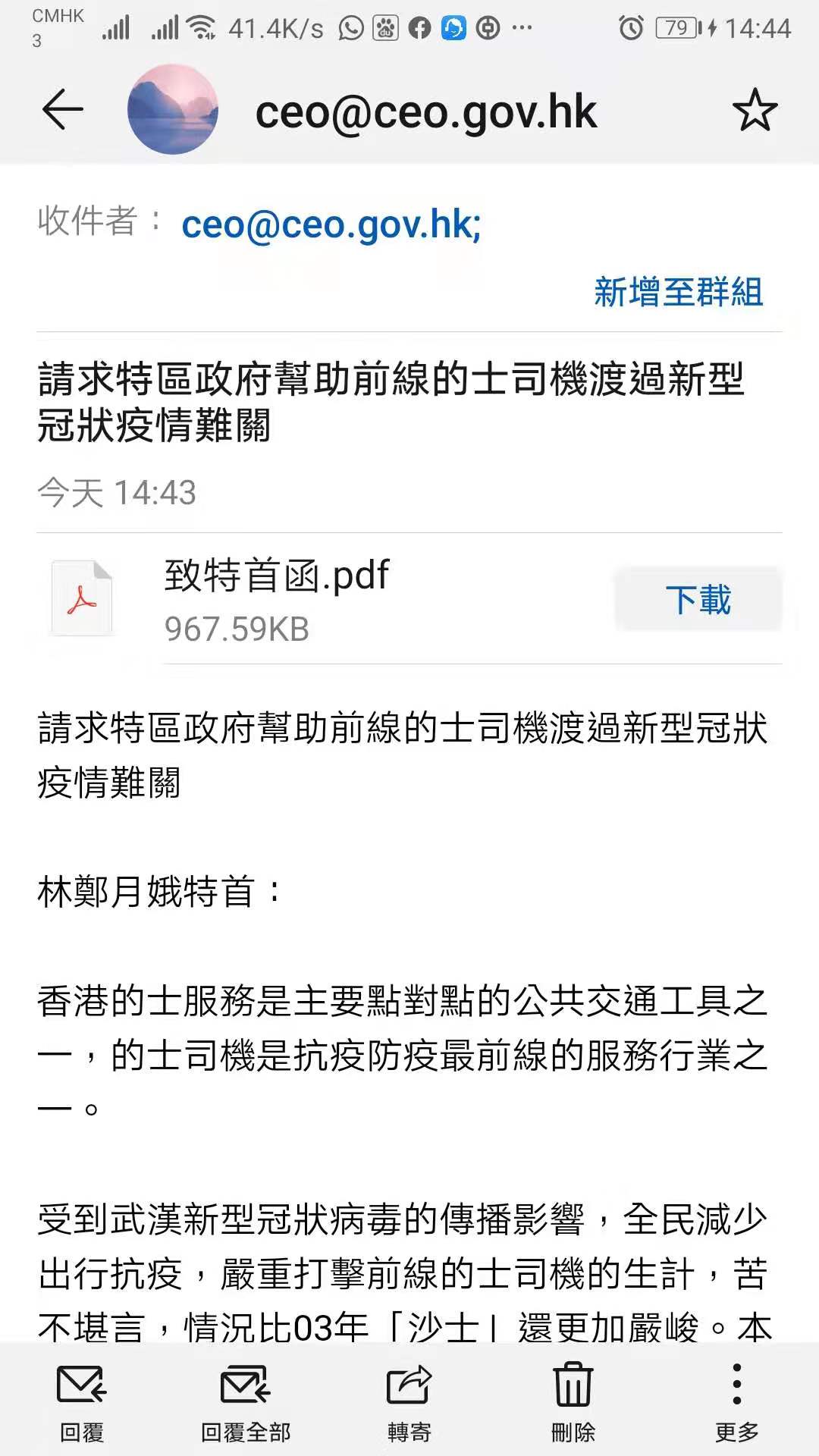Select 回覆全部 to reply all
The width and height of the screenshot is (819, 1456).
(x=246, y=1401)
